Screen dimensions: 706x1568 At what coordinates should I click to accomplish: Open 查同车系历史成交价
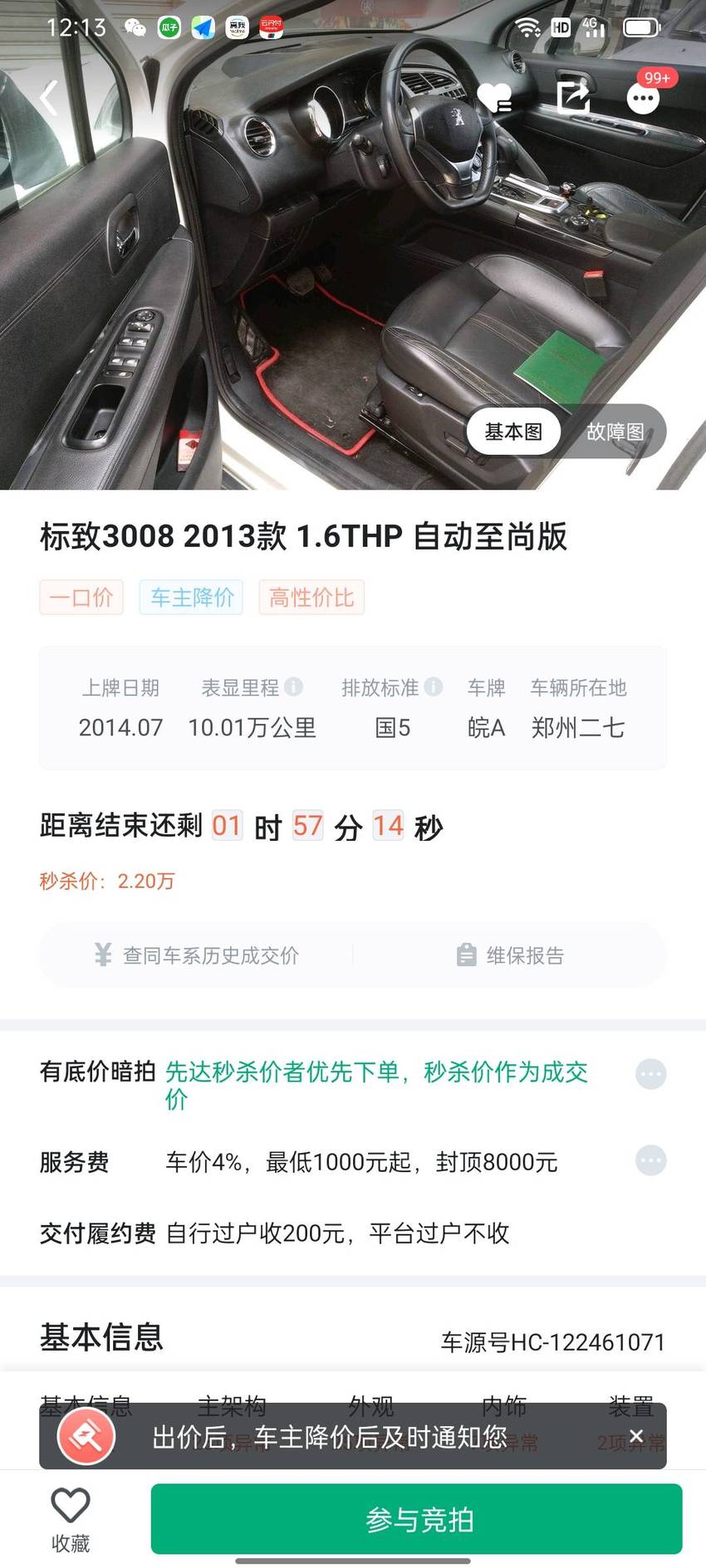point(197,955)
